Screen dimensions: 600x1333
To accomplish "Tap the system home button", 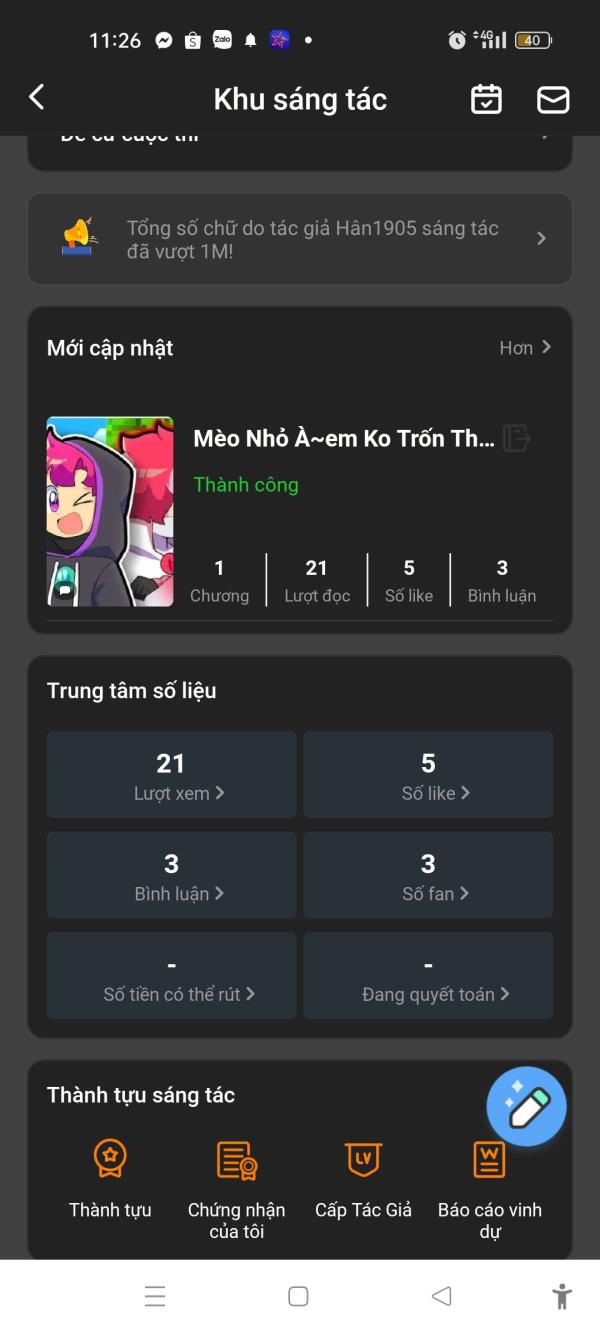I will [x=298, y=1296].
